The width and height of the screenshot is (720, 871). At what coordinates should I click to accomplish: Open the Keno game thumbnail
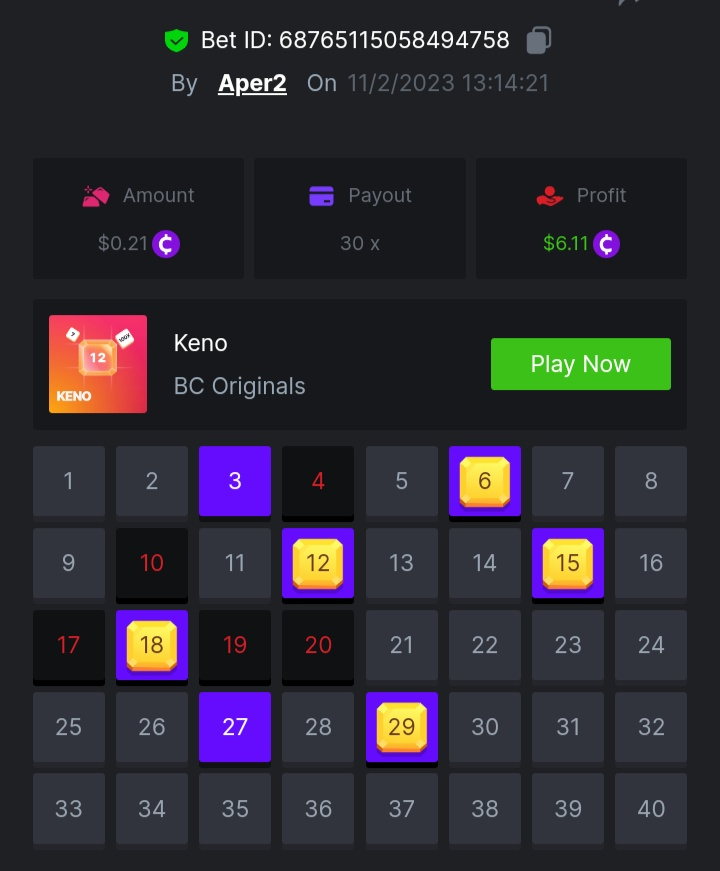[98, 364]
